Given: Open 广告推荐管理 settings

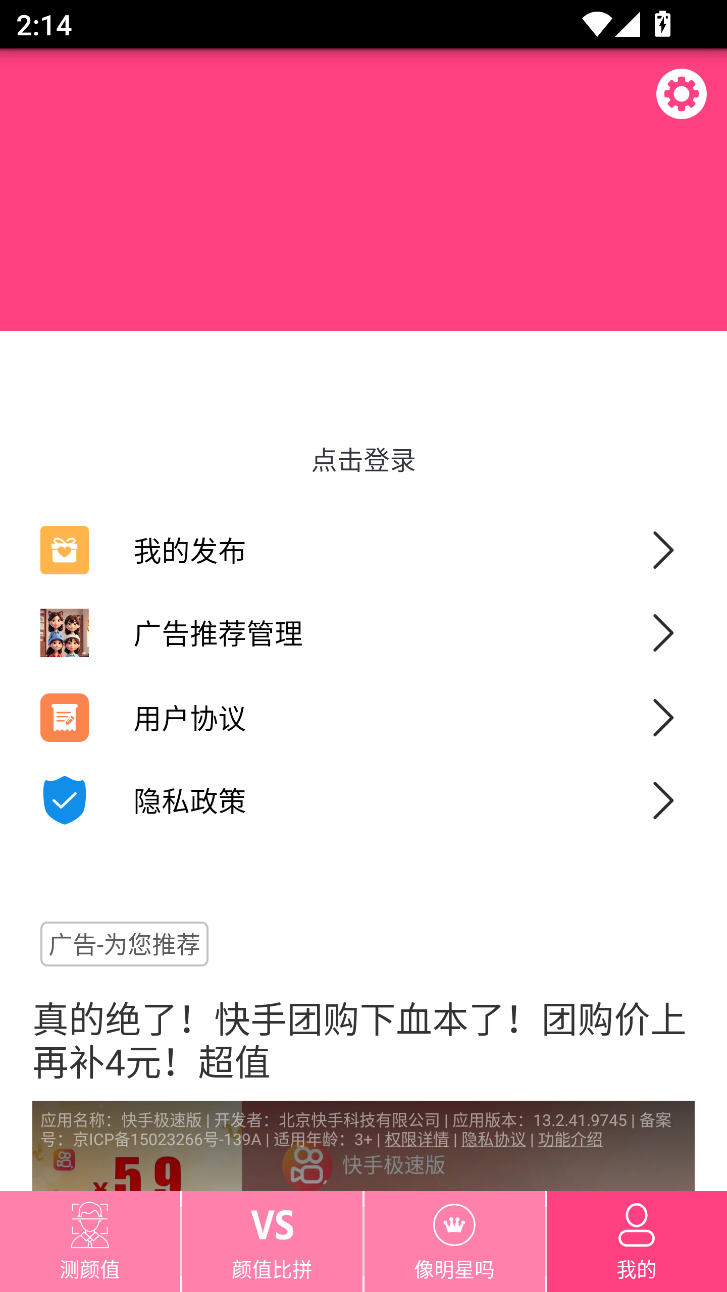Looking at the screenshot, I should [363, 634].
